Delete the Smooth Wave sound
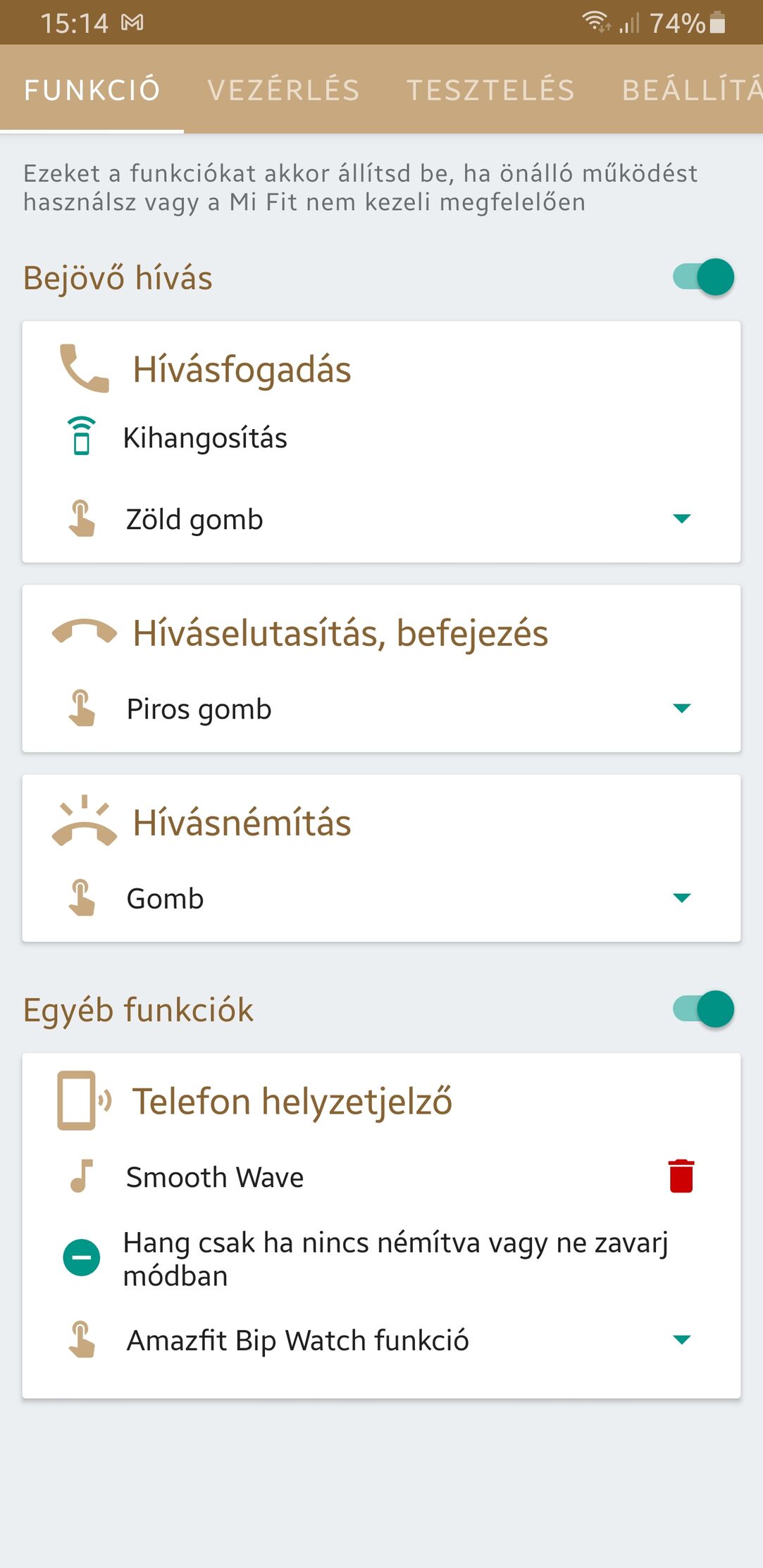 tap(681, 1176)
